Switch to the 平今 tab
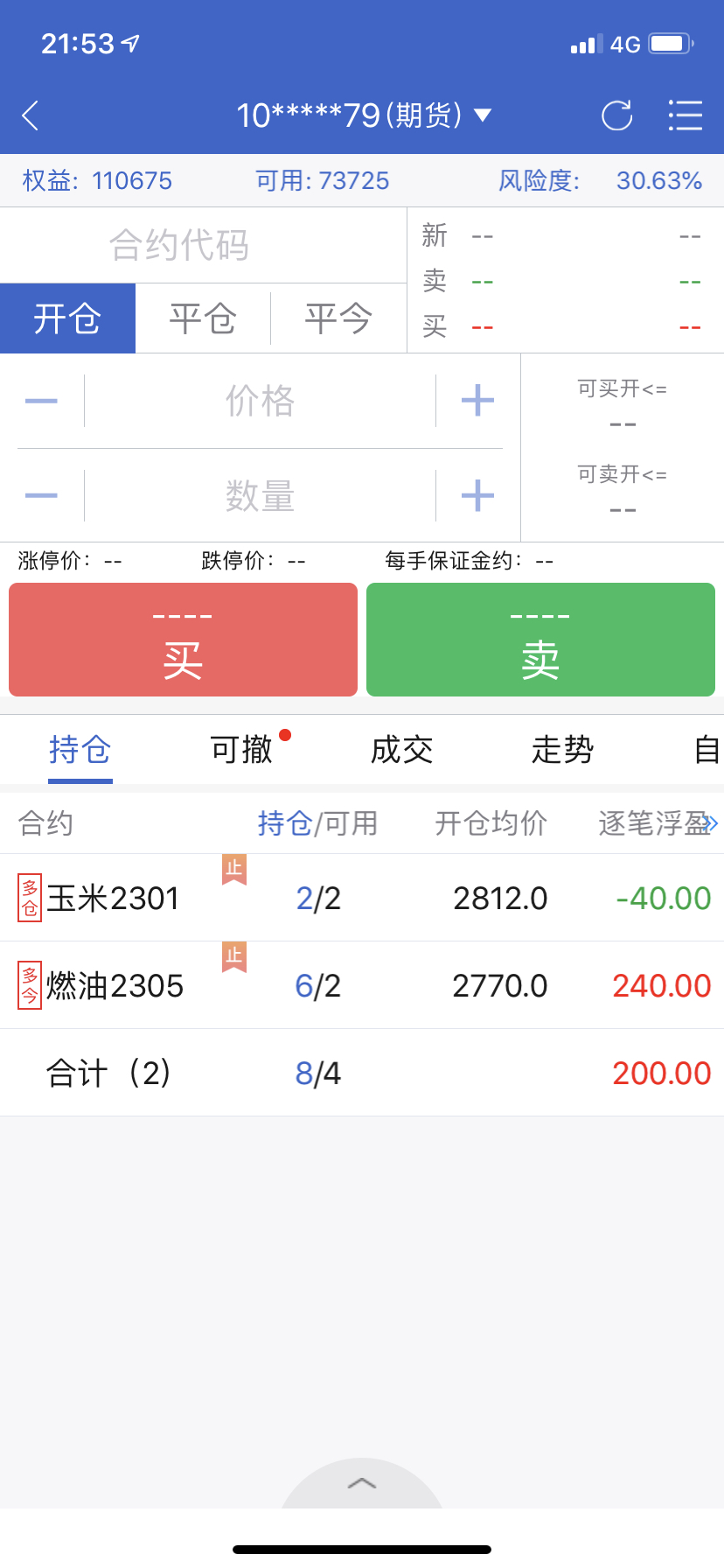Image resolution: width=724 pixels, height=1568 pixels. (x=339, y=318)
